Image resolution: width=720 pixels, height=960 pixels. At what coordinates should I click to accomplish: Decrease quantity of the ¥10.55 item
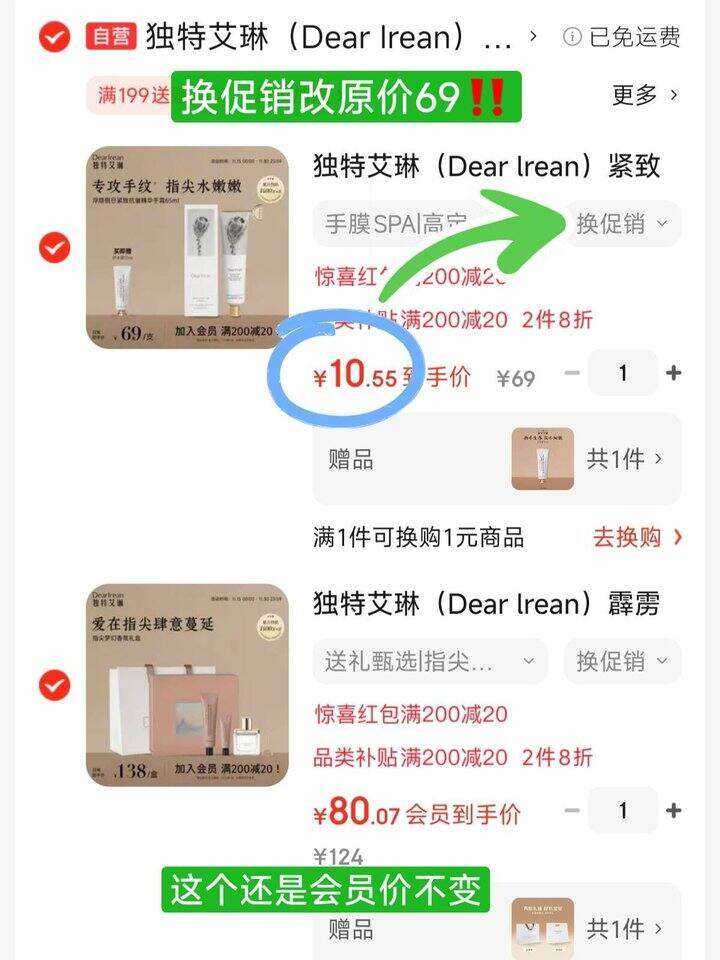pos(572,373)
